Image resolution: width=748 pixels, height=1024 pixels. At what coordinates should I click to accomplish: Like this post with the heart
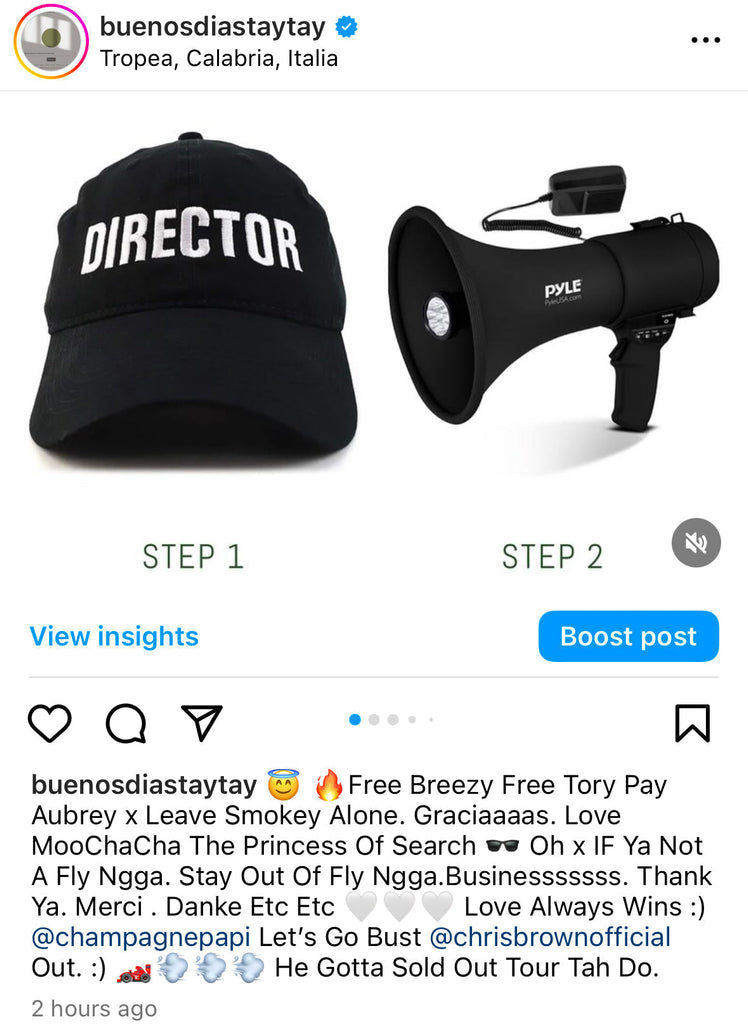pyautogui.click(x=49, y=723)
